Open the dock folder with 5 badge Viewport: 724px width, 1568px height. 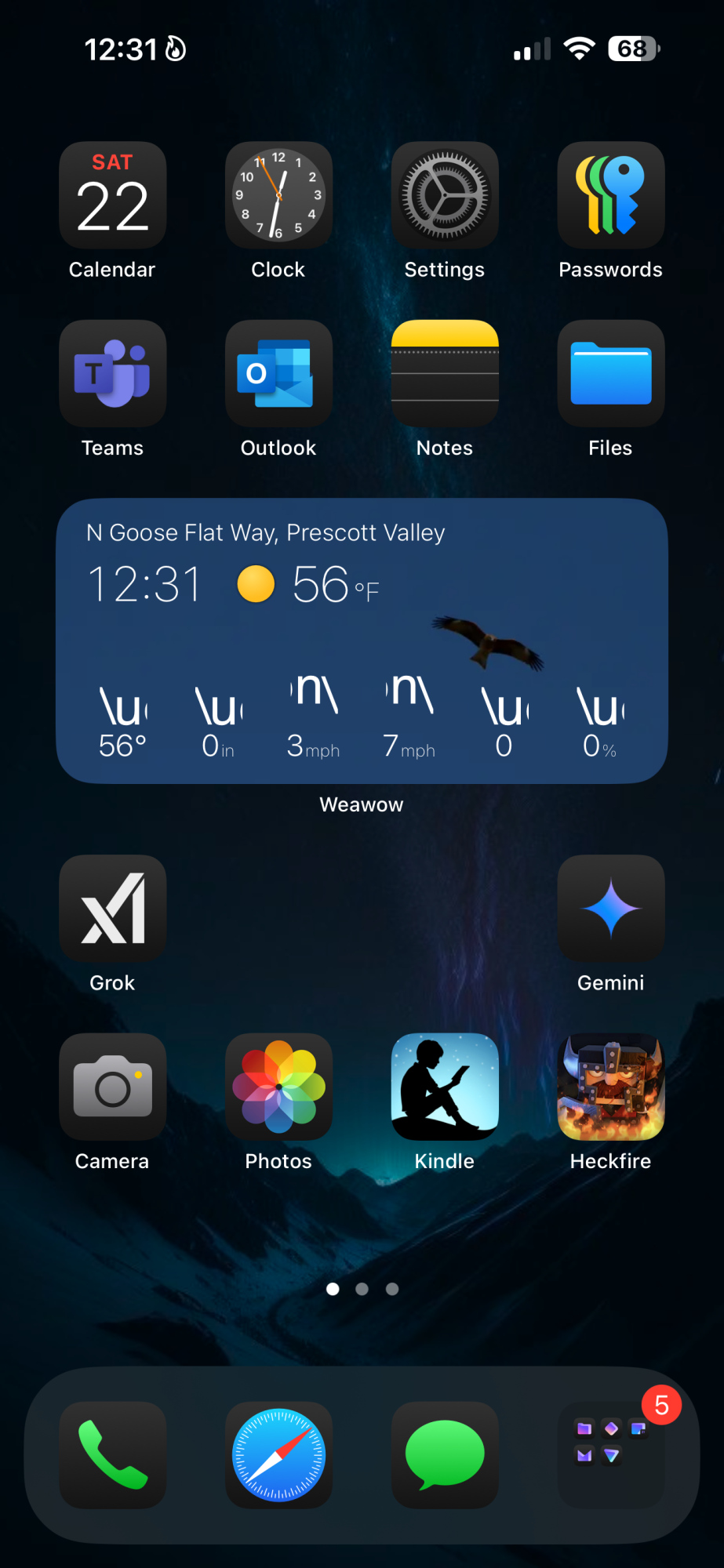(611, 1455)
